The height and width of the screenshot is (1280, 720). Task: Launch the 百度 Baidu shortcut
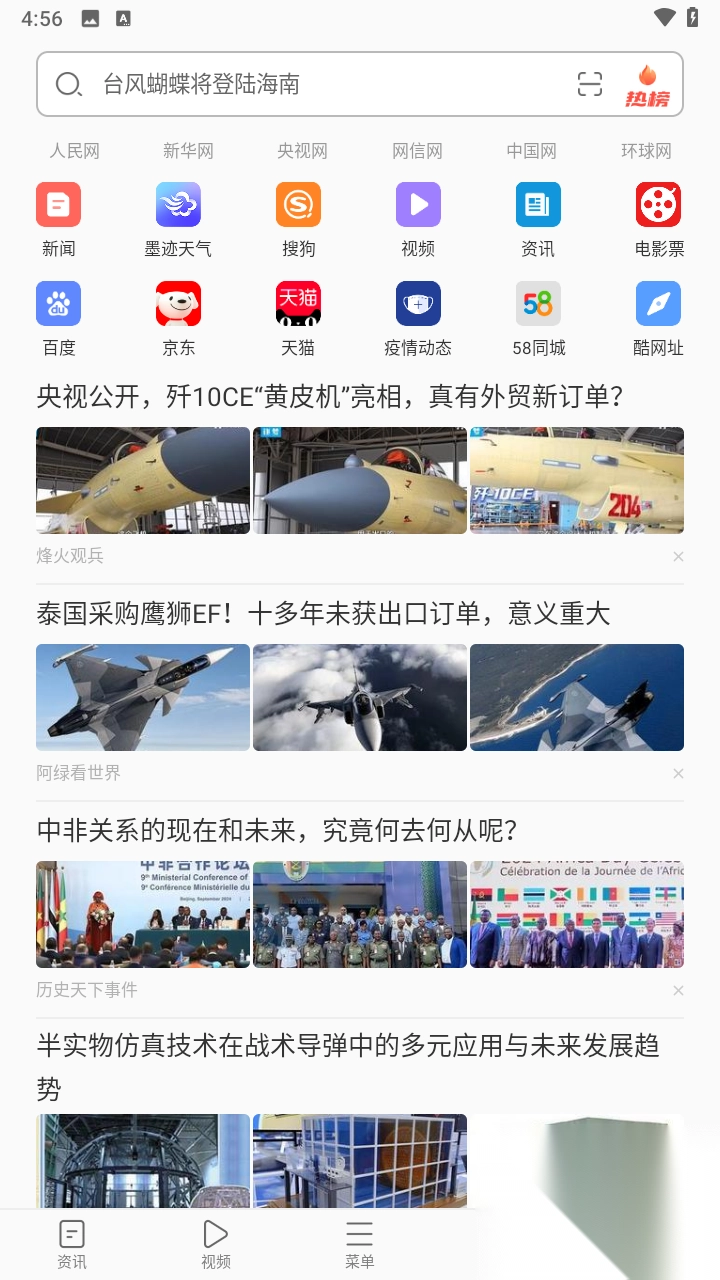click(58, 303)
